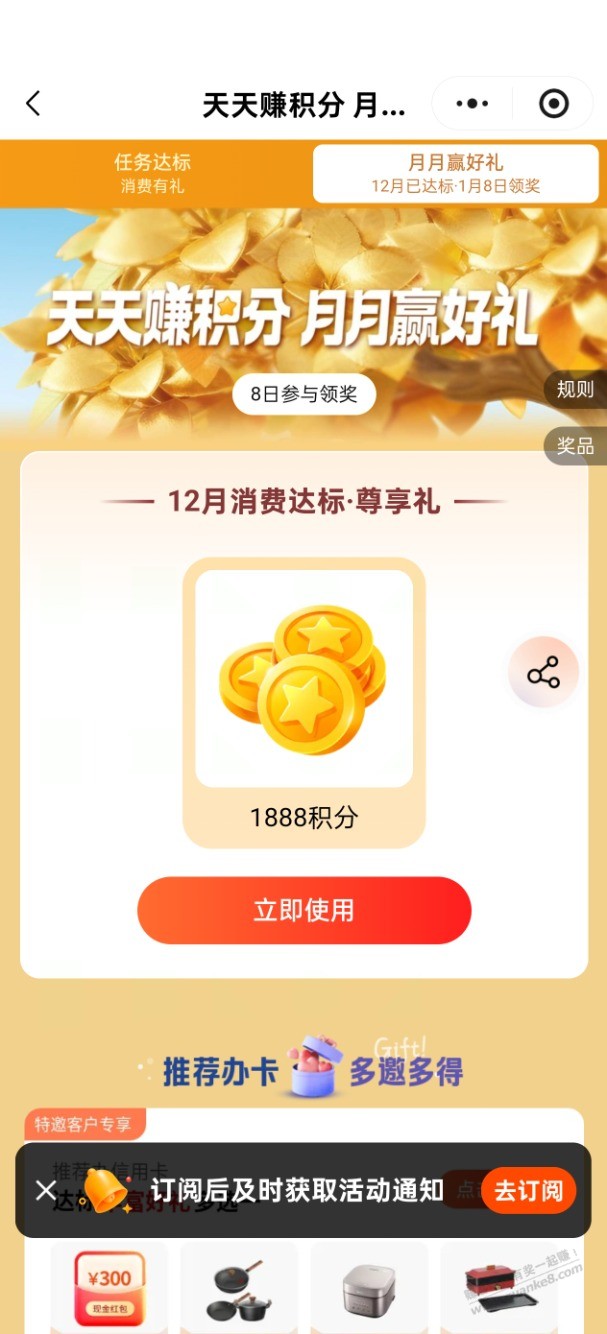Screen dimensions: 607x1334
Task: Open the 奖品 side button
Action: [x=575, y=446]
